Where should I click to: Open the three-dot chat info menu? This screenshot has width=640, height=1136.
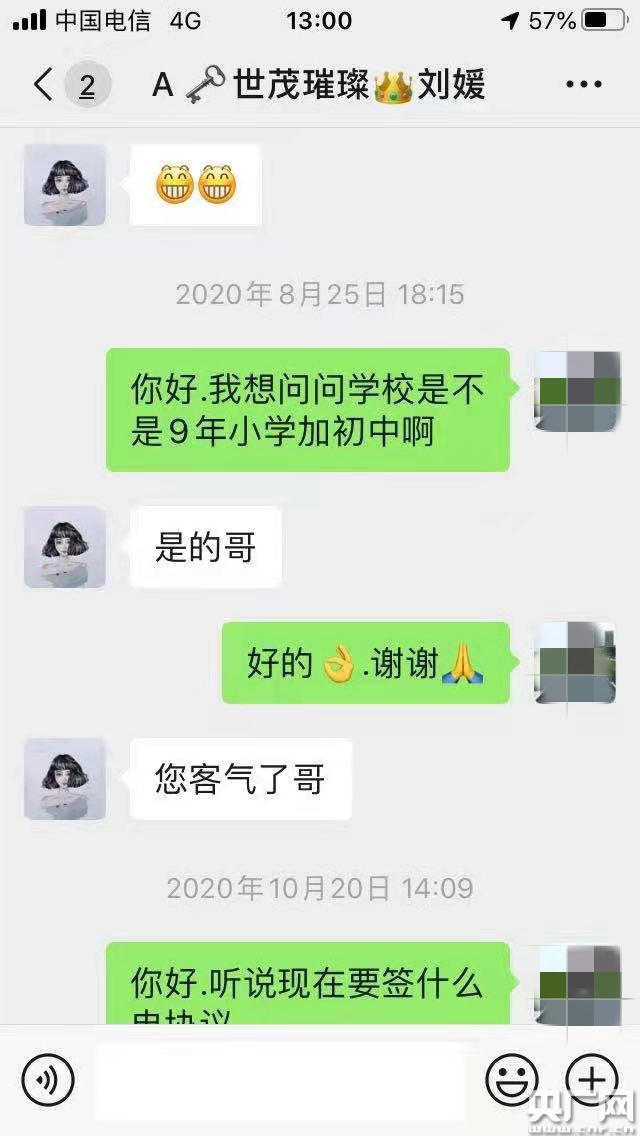tap(583, 85)
